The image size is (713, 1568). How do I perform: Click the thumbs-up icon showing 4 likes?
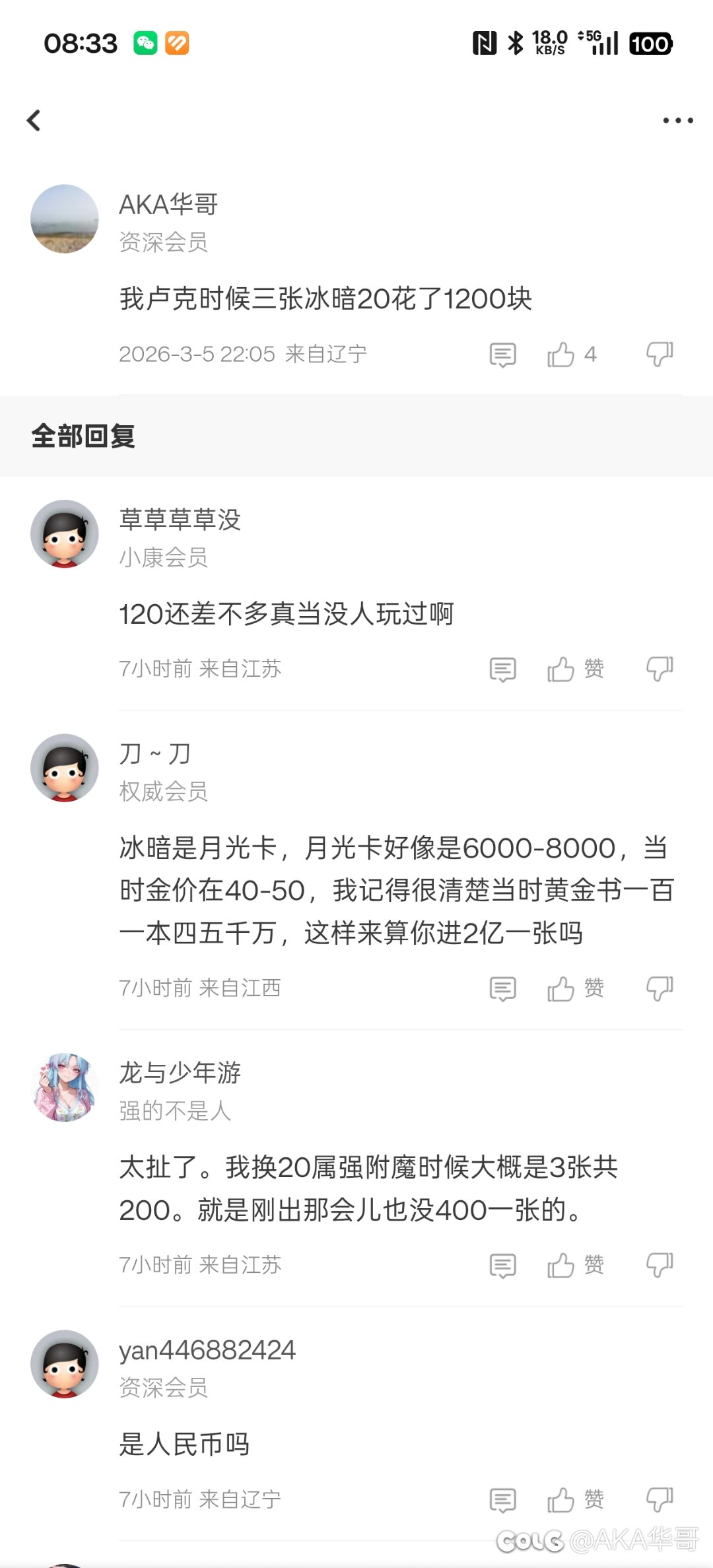[x=562, y=355]
